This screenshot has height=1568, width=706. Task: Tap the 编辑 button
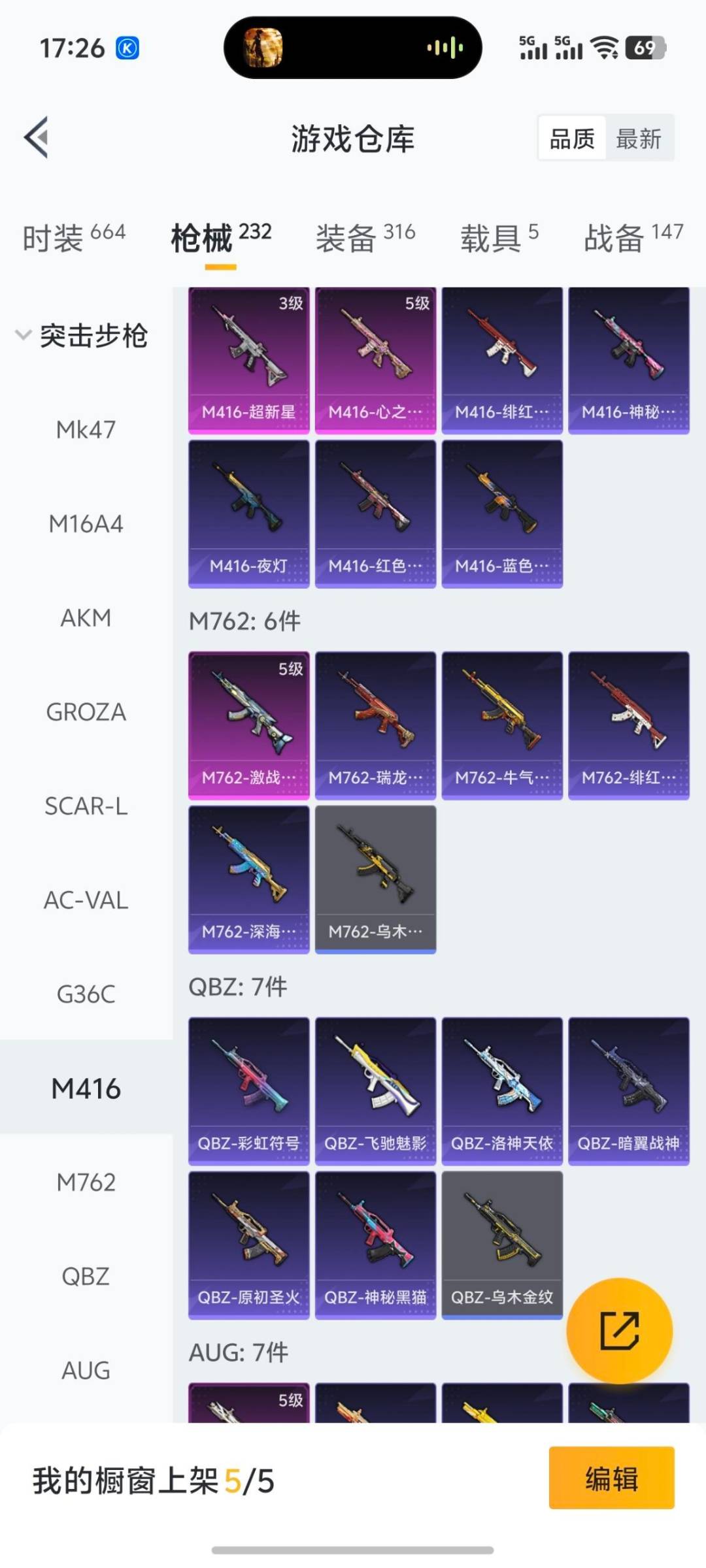(611, 1478)
